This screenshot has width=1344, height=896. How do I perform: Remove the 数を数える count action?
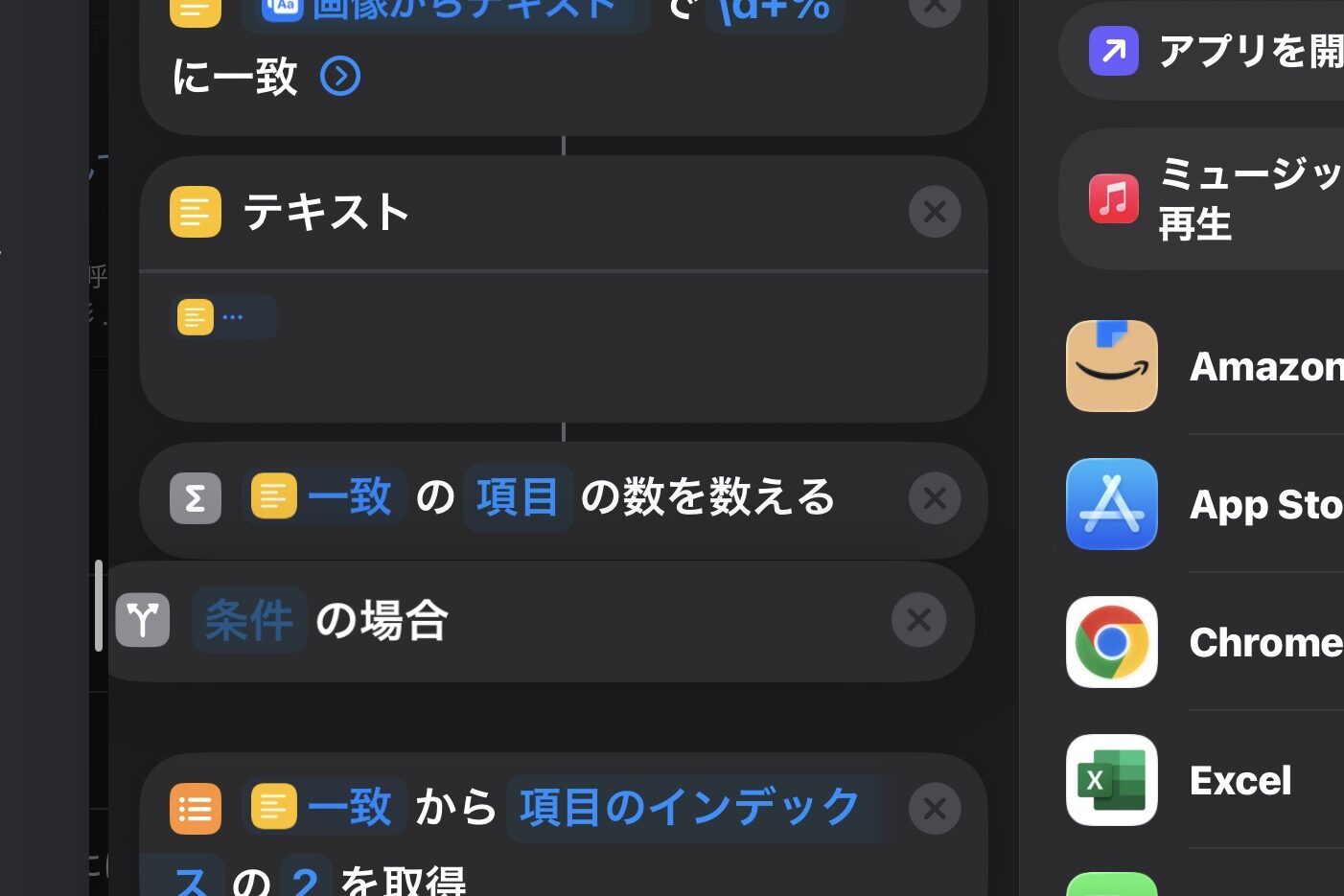click(935, 498)
